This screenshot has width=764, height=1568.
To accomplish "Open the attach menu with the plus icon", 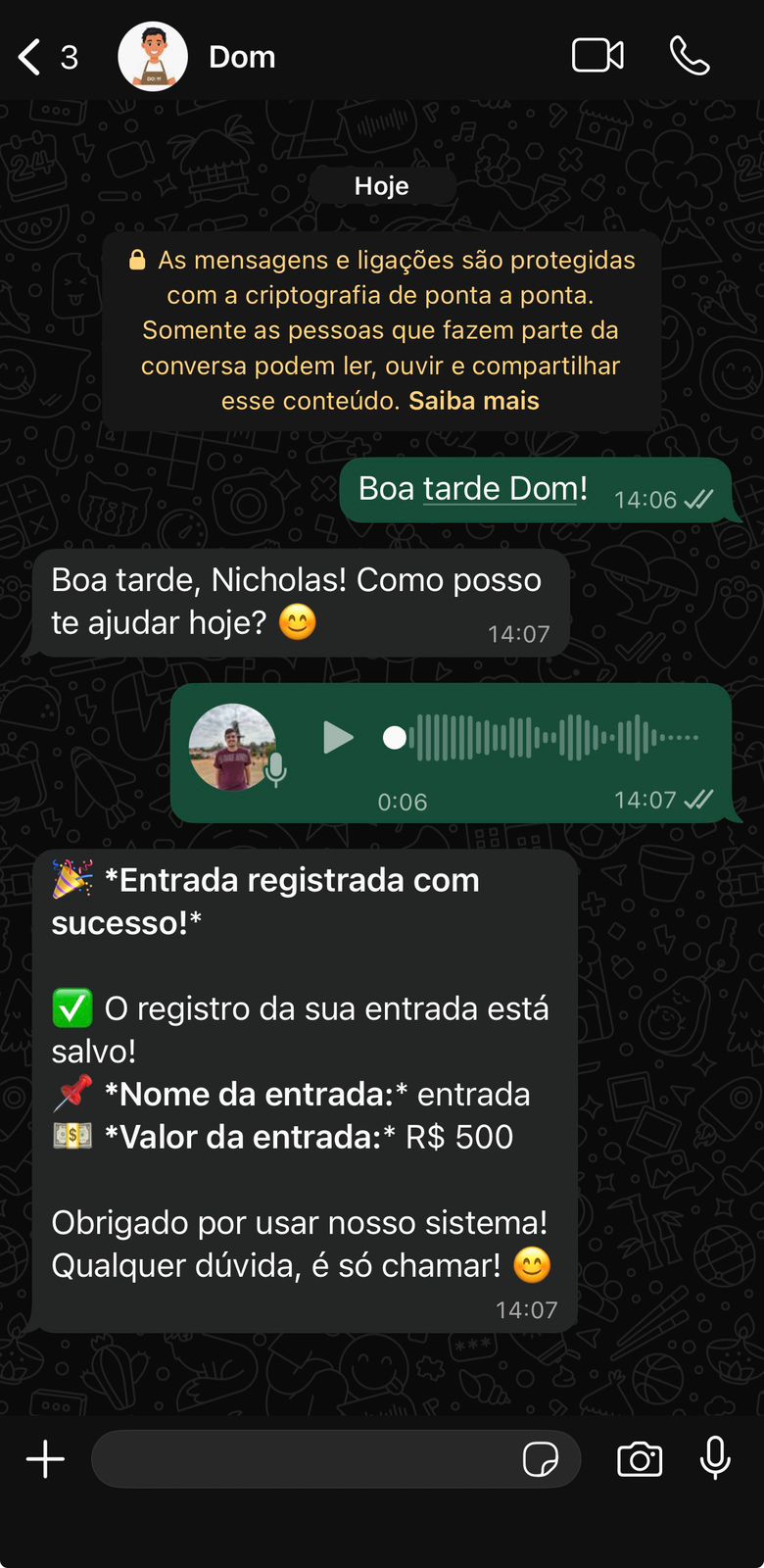I will pyautogui.click(x=43, y=1458).
